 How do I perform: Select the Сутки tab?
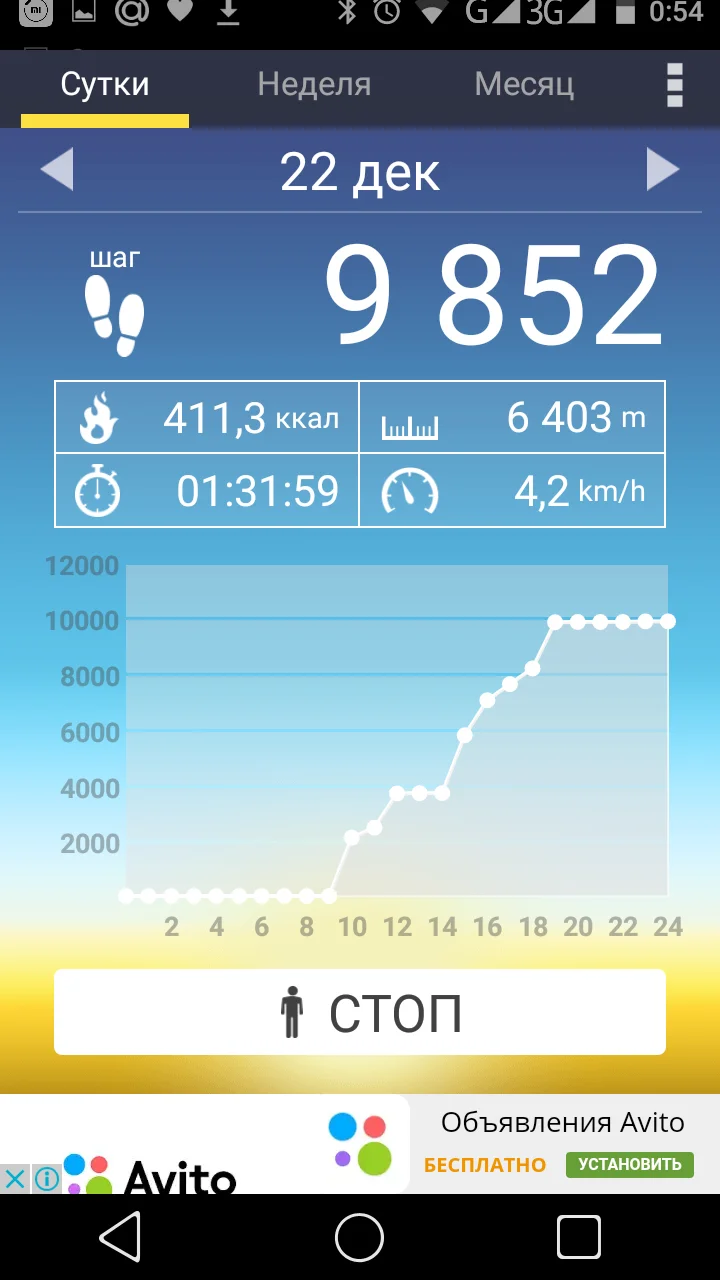click(105, 84)
